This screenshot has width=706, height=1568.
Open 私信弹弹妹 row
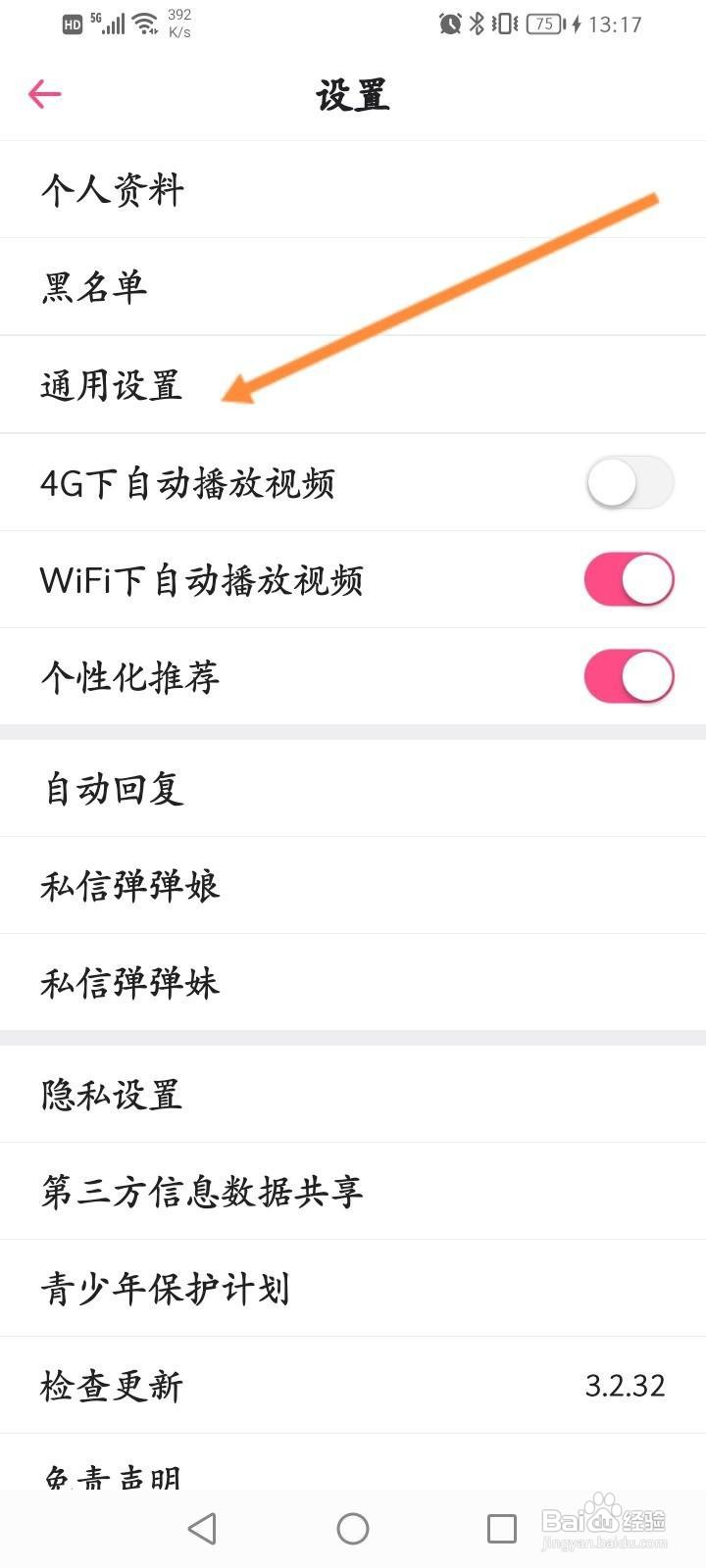coord(353,982)
